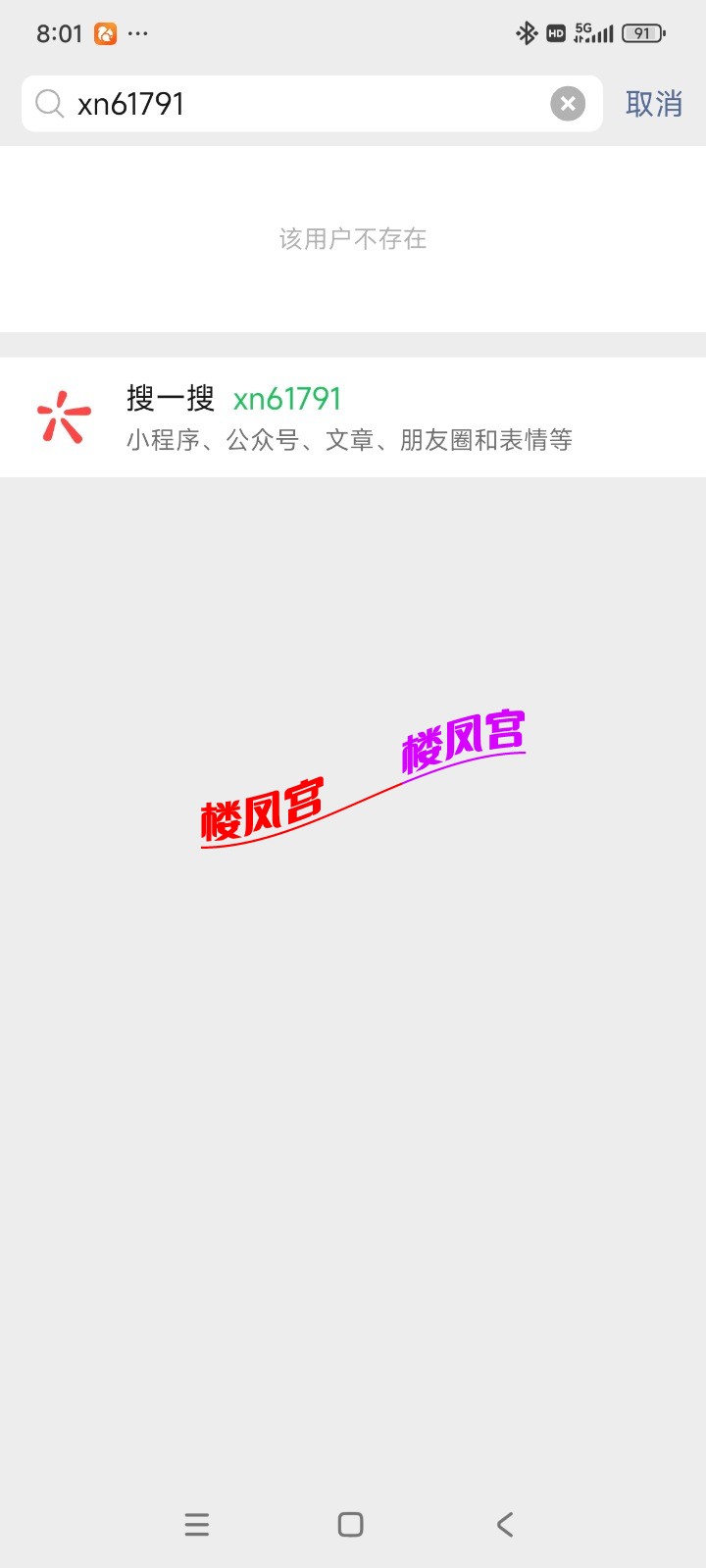Return to the home screen
The image size is (706, 1568).
pyautogui.click(x=350, y=1524)
